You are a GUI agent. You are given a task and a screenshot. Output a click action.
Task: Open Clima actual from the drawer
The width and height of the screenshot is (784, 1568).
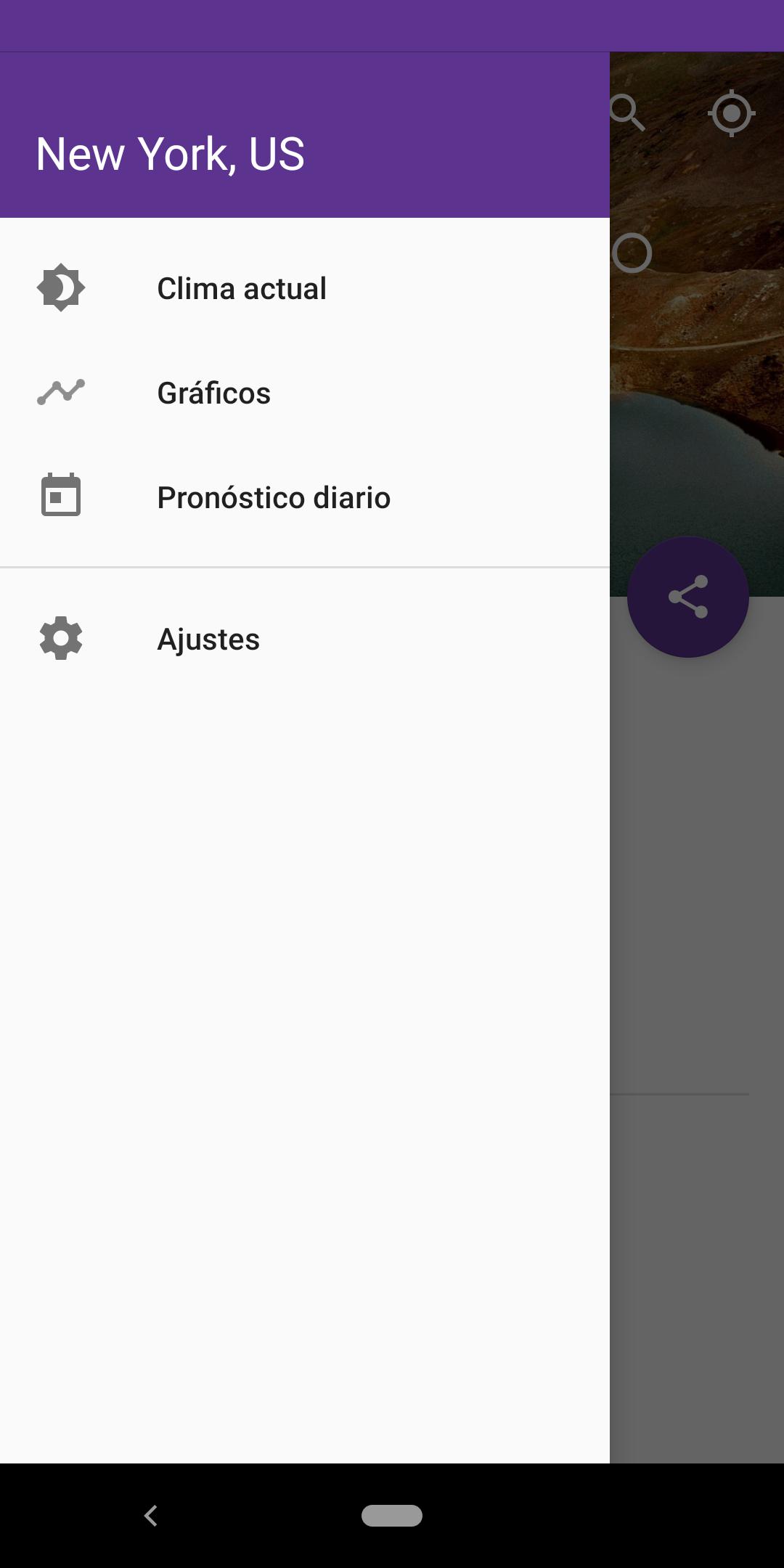point(242,288)
